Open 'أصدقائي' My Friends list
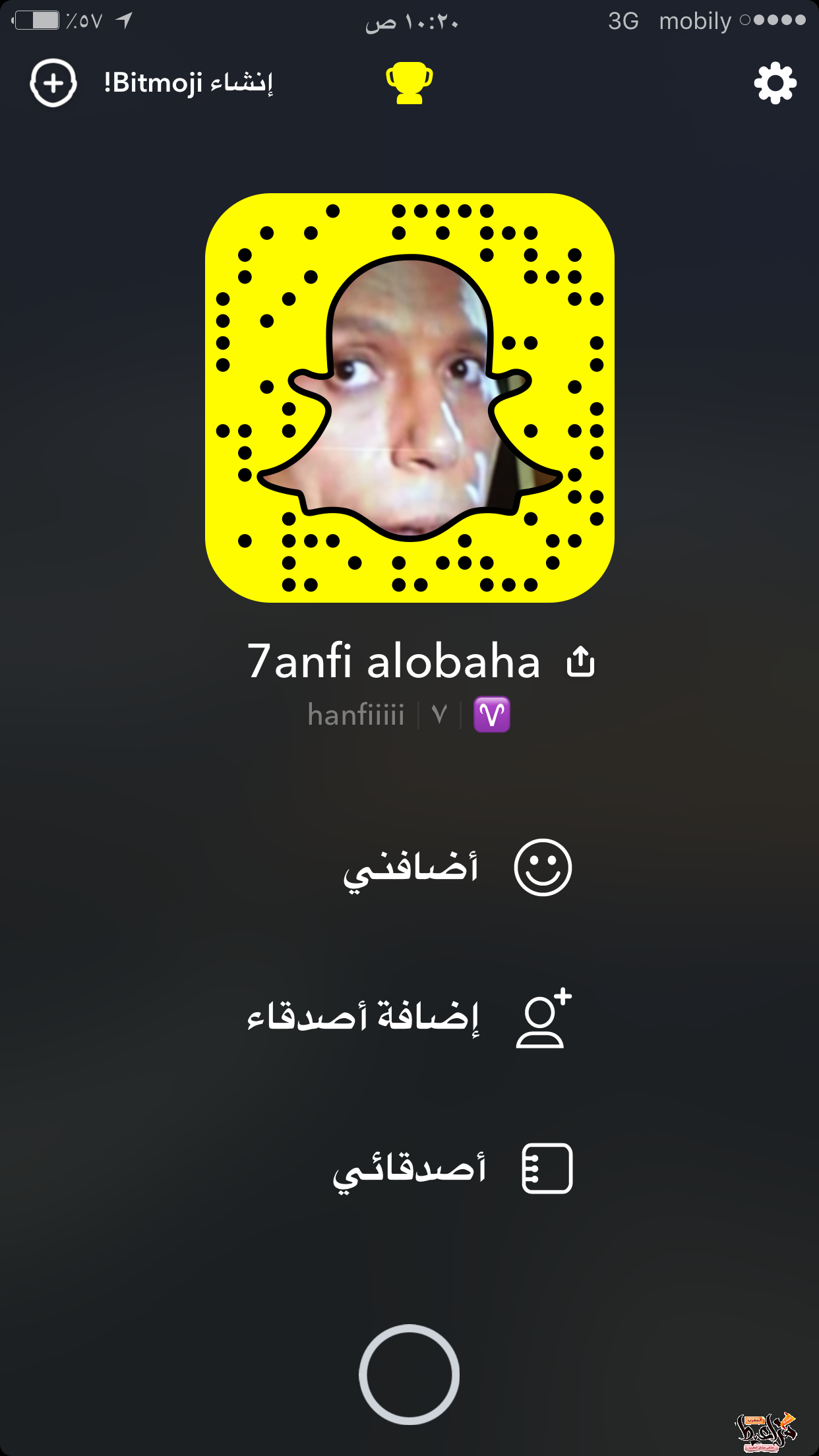Screen dimensions: 819x1456 (x=452, y=1168)
